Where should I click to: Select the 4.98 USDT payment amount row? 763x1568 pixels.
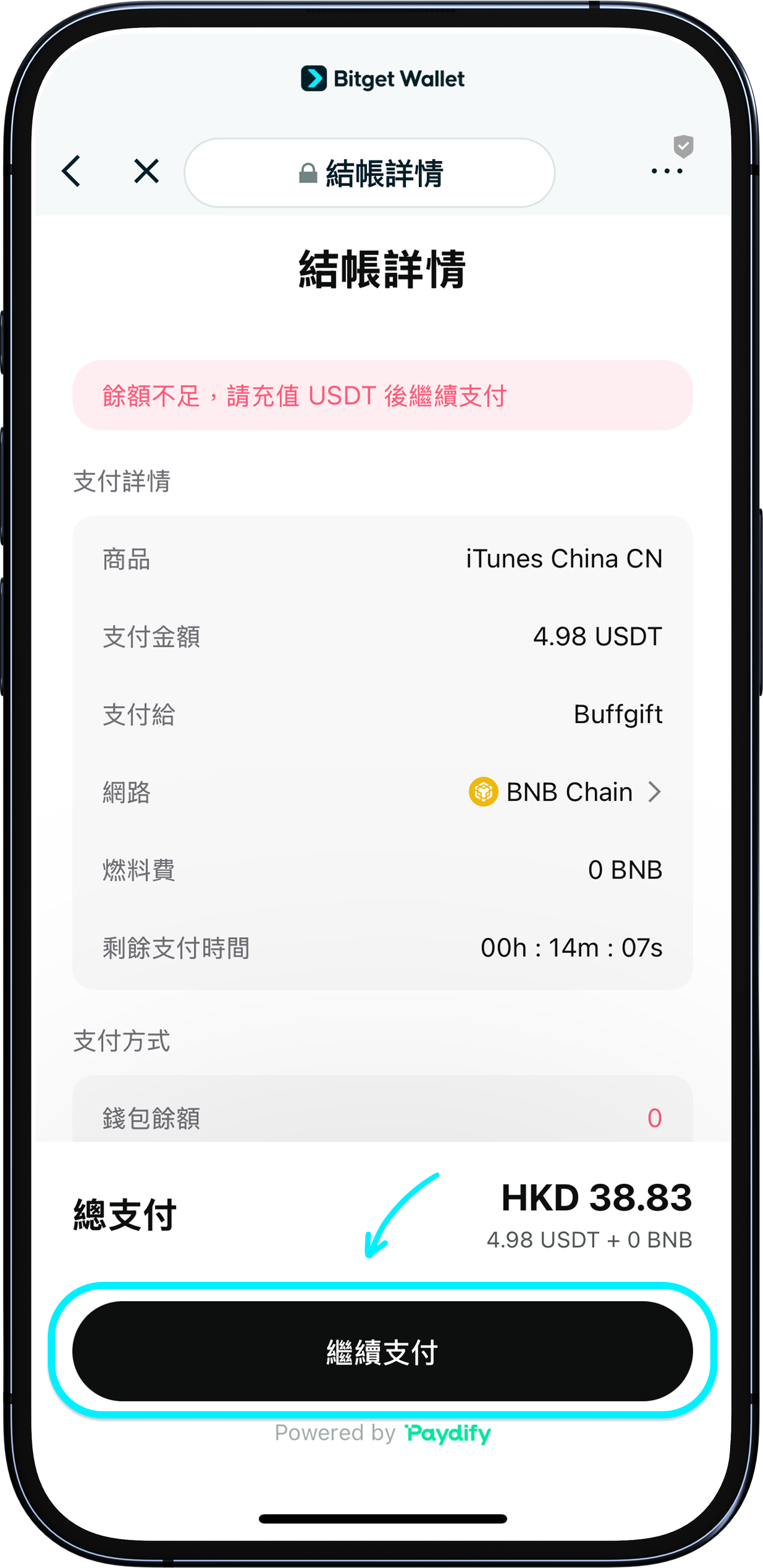(382, 637)
